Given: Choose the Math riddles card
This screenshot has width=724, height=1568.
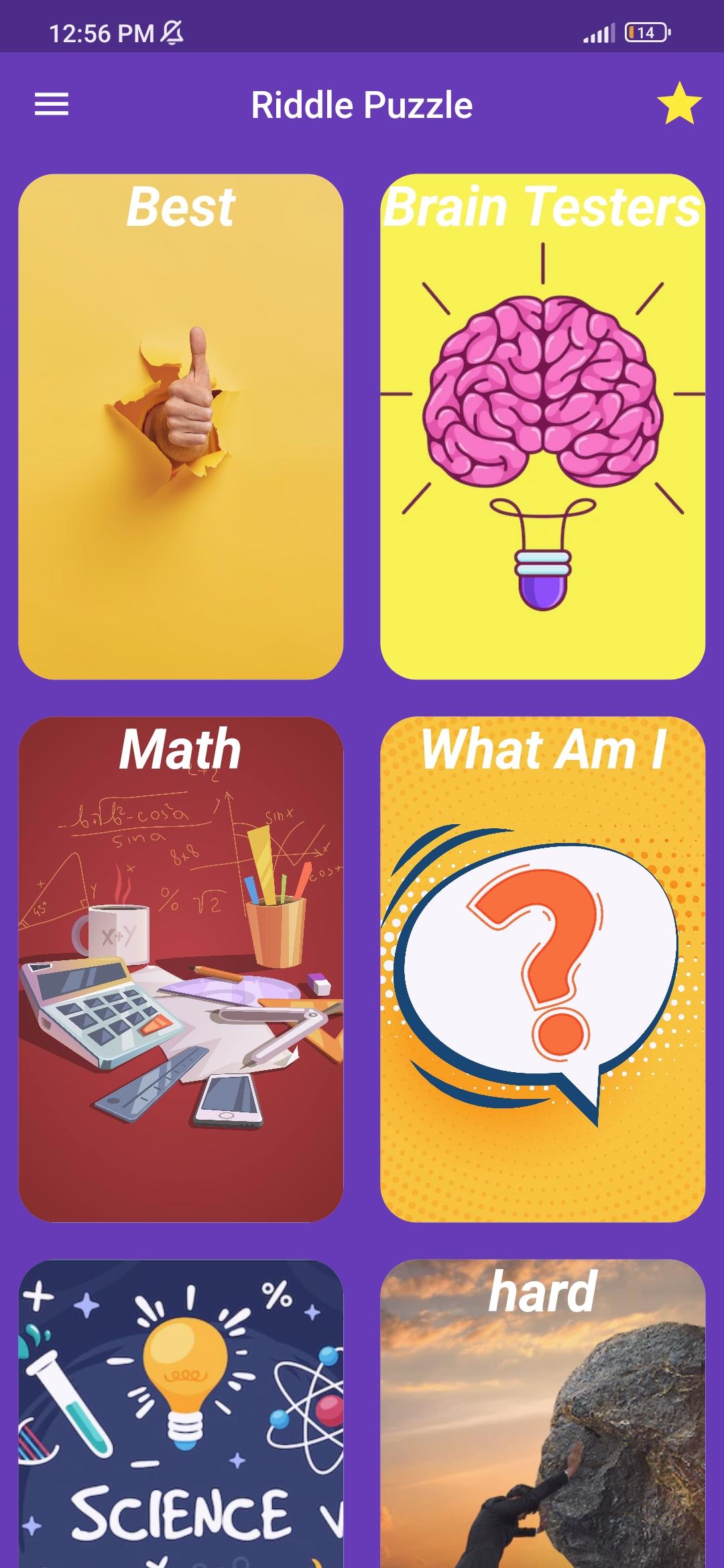Looking at the screenshot, I should 181,969.
